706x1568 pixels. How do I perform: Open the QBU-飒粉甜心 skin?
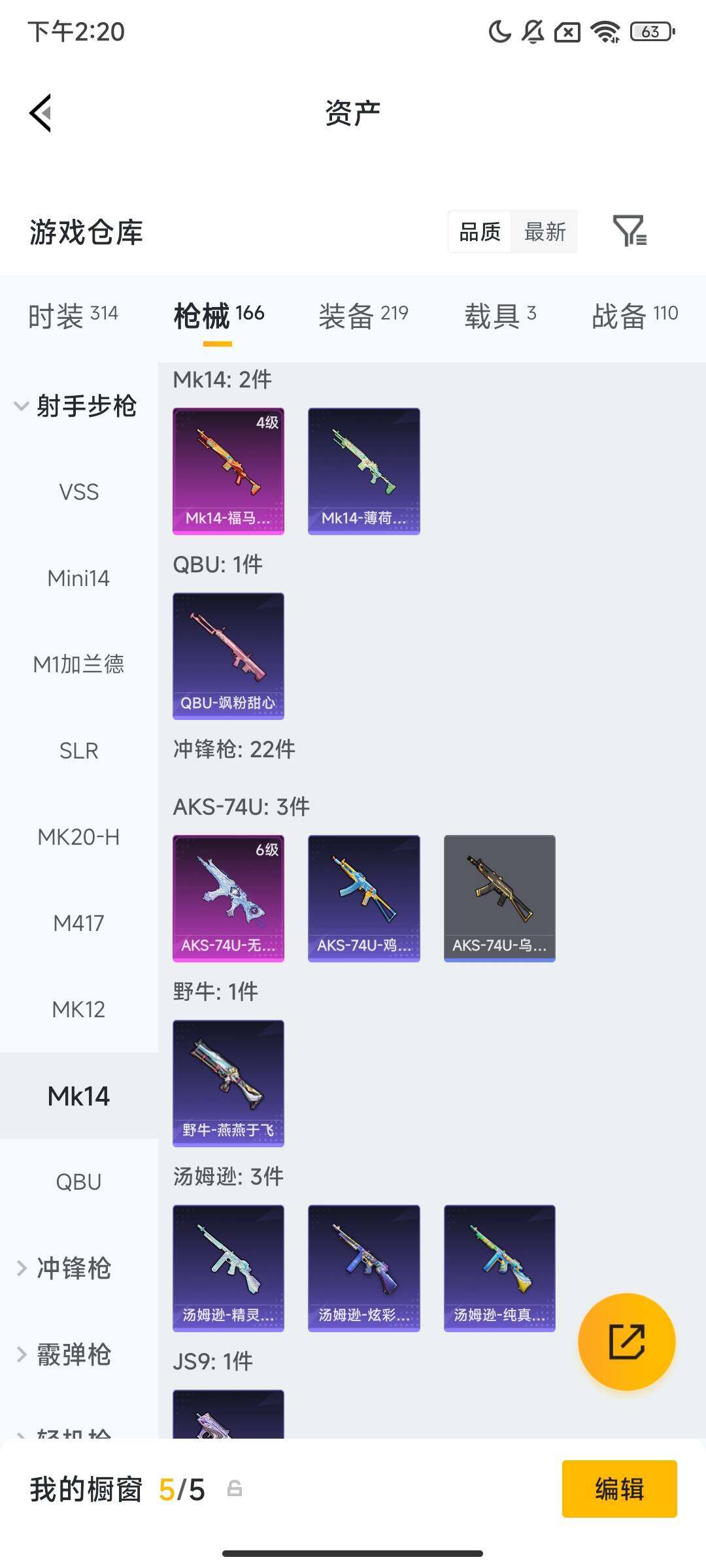(228, 655)
